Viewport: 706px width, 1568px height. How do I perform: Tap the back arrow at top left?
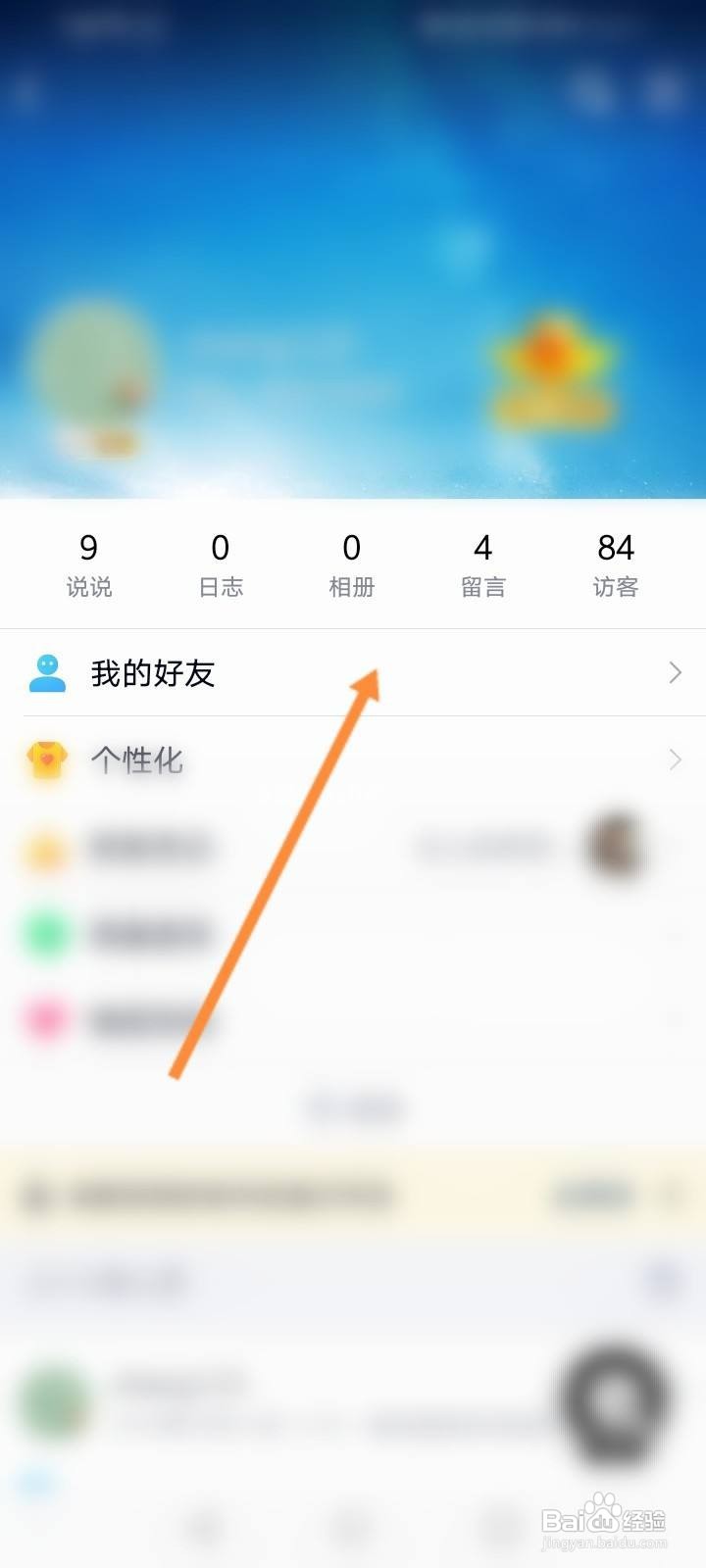[x=25, y=93]
